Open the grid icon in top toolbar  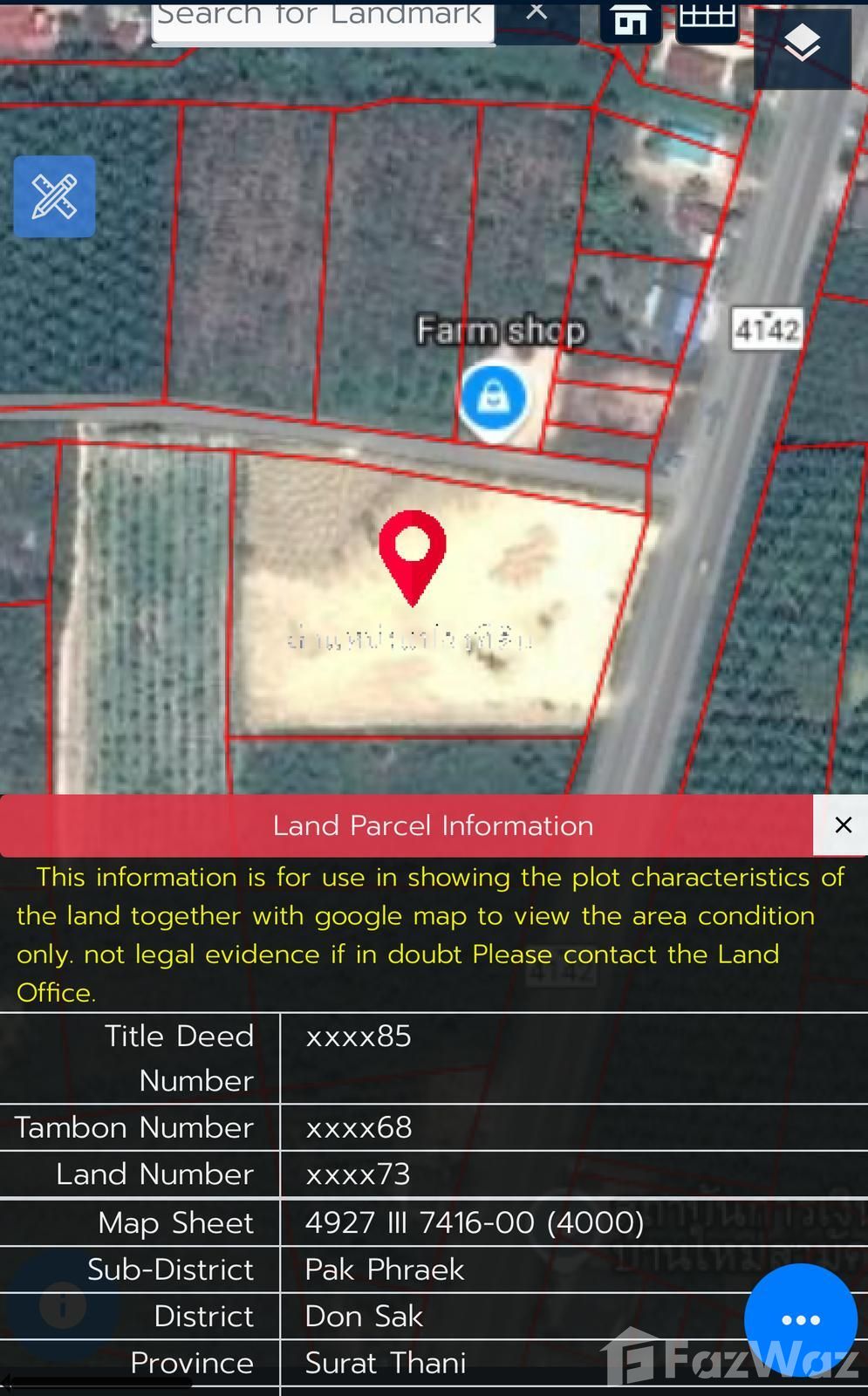pyautogui.click(x=707, y=19)
